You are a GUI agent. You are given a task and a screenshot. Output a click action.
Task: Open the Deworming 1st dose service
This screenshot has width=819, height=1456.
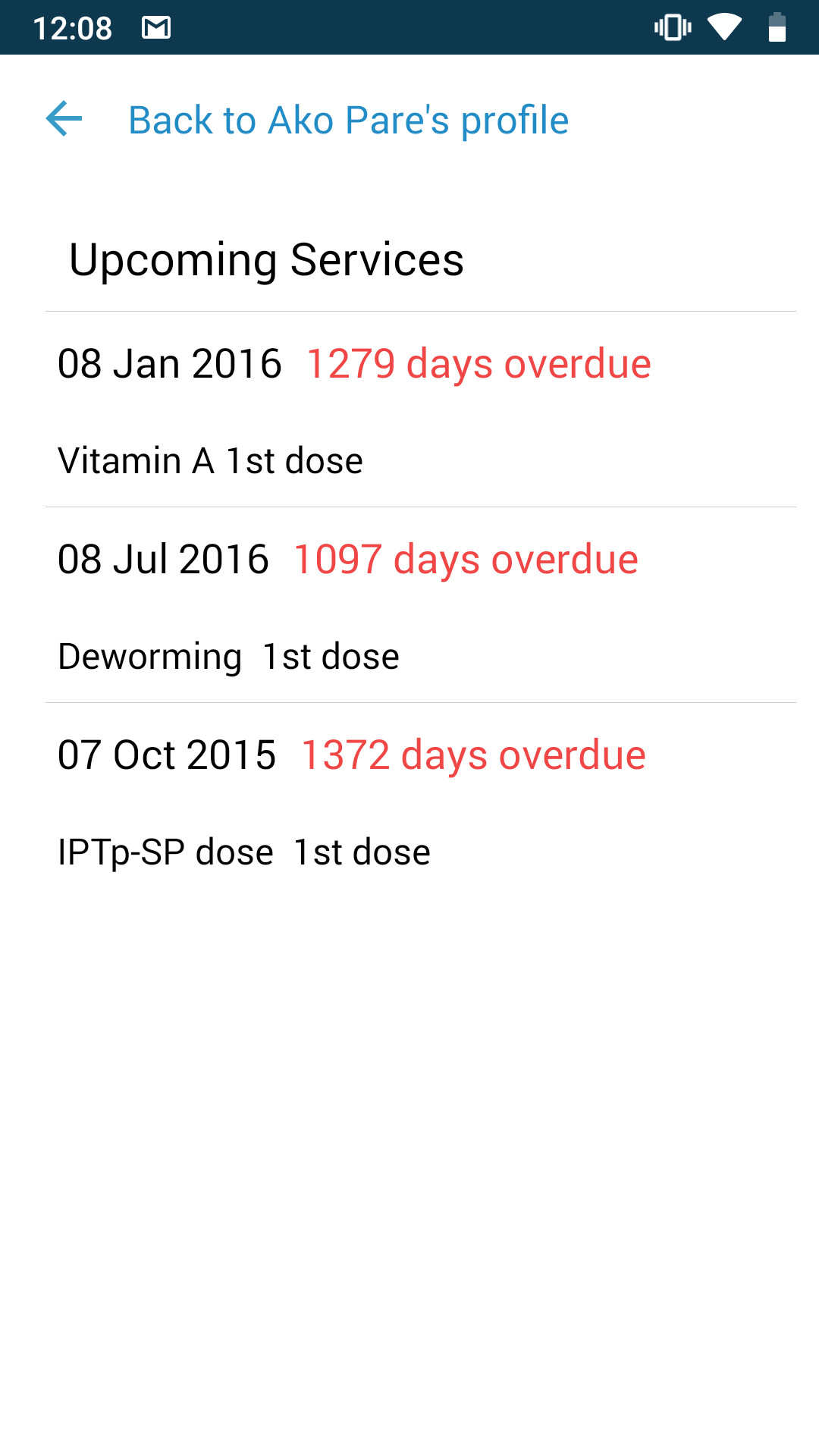pyautogui.click(x=229, y=655)
